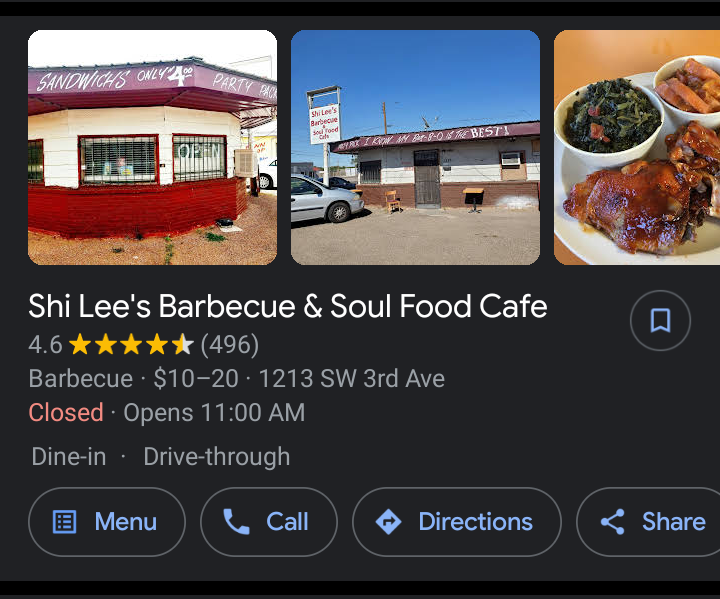720x599 pixels.
Task: Call Shi Lee's Barbecue
Action: [269, 522]
